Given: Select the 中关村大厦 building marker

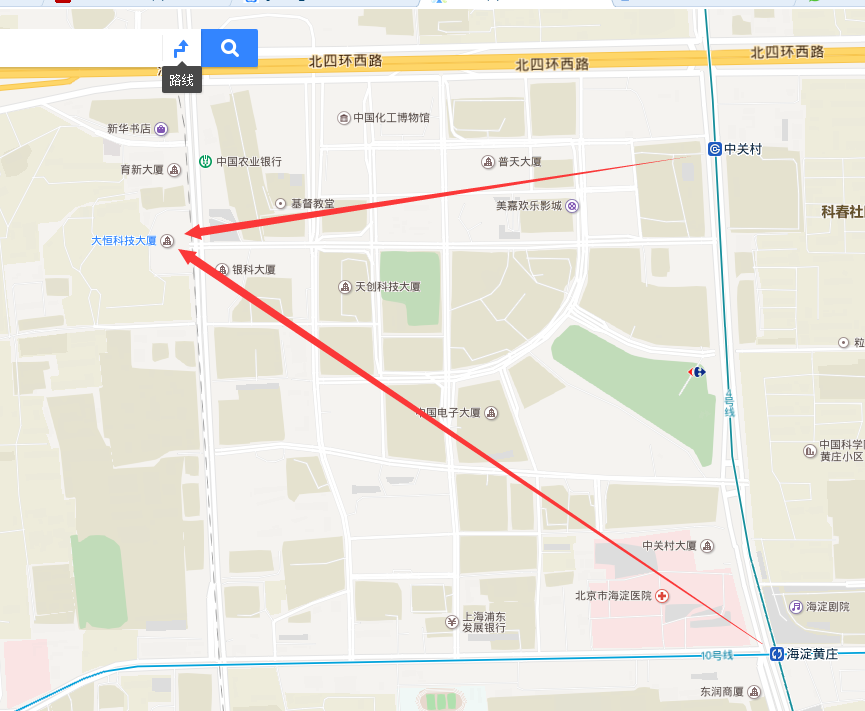Looking at the screenshot, I should click(708, 545).
